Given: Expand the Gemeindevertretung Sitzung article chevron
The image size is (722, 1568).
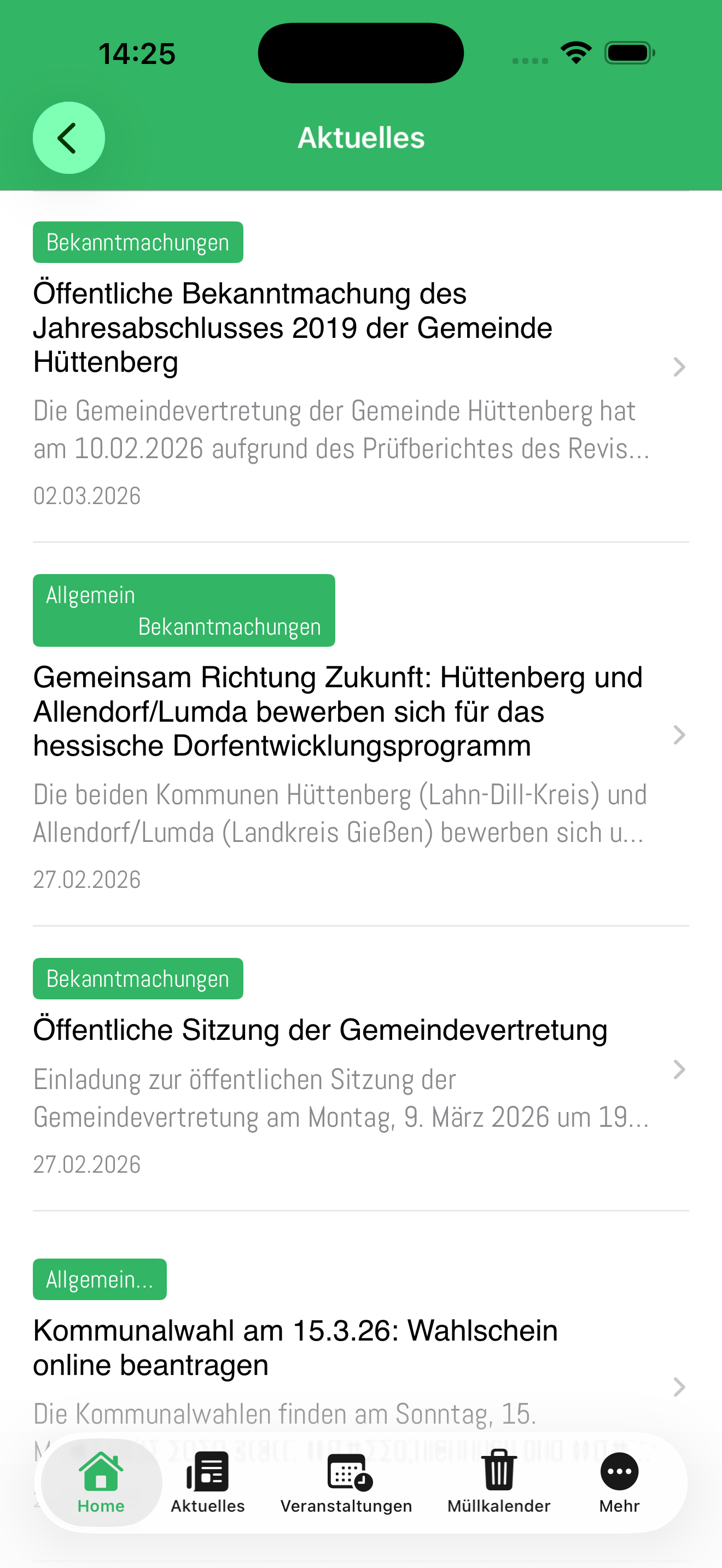Looking at the screenshot, I should pos(678,1069).
